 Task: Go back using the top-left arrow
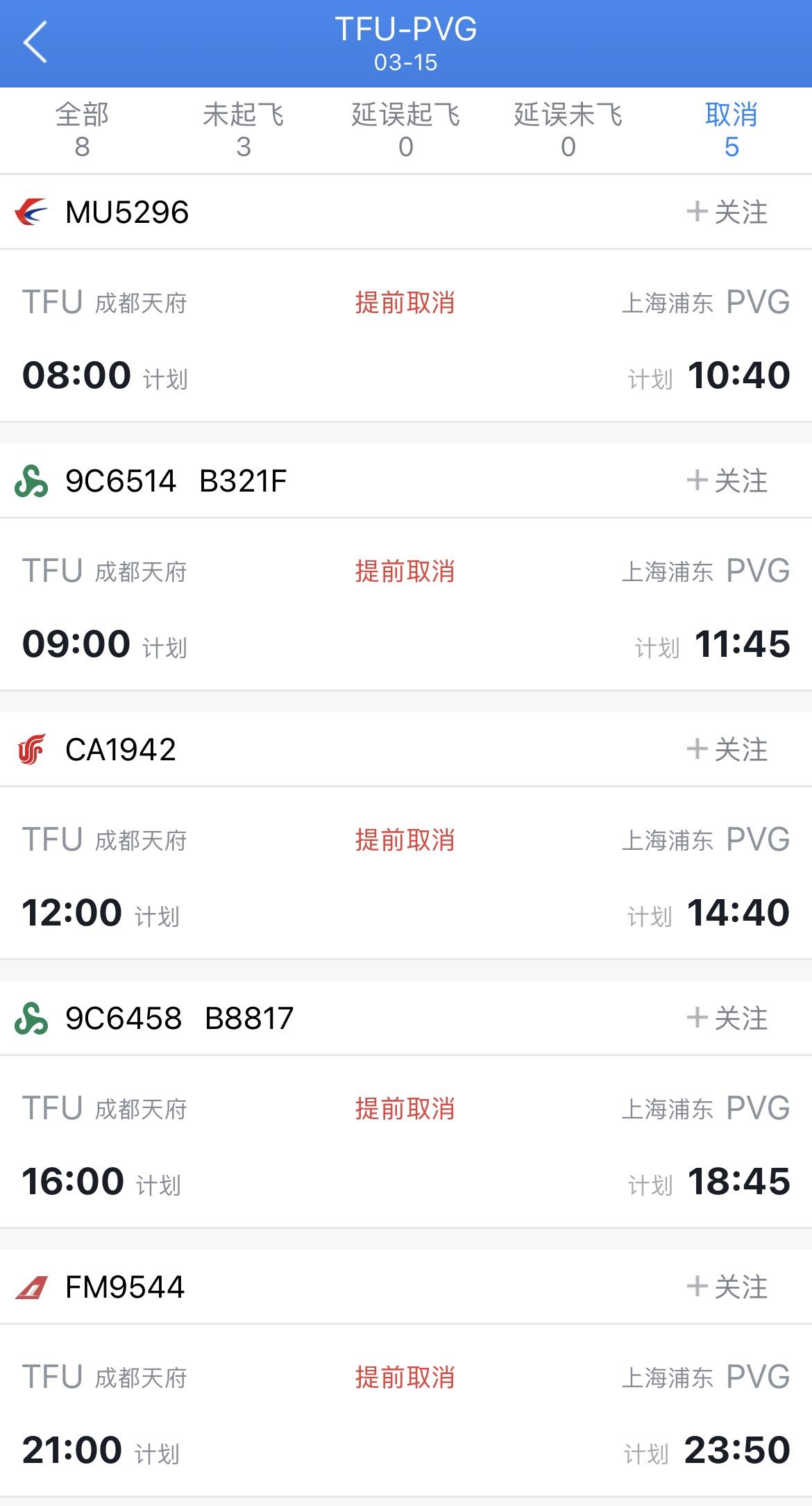[x=36, y=42]
